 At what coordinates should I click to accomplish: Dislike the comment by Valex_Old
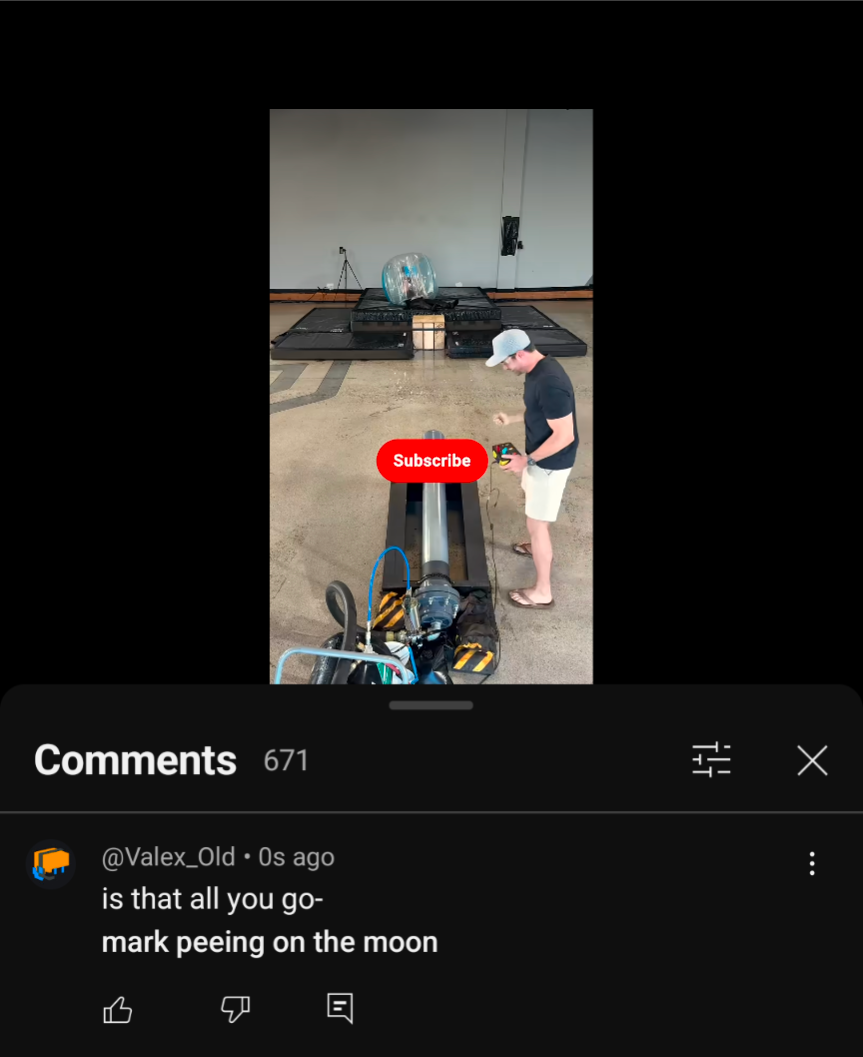click(235, 1009)
